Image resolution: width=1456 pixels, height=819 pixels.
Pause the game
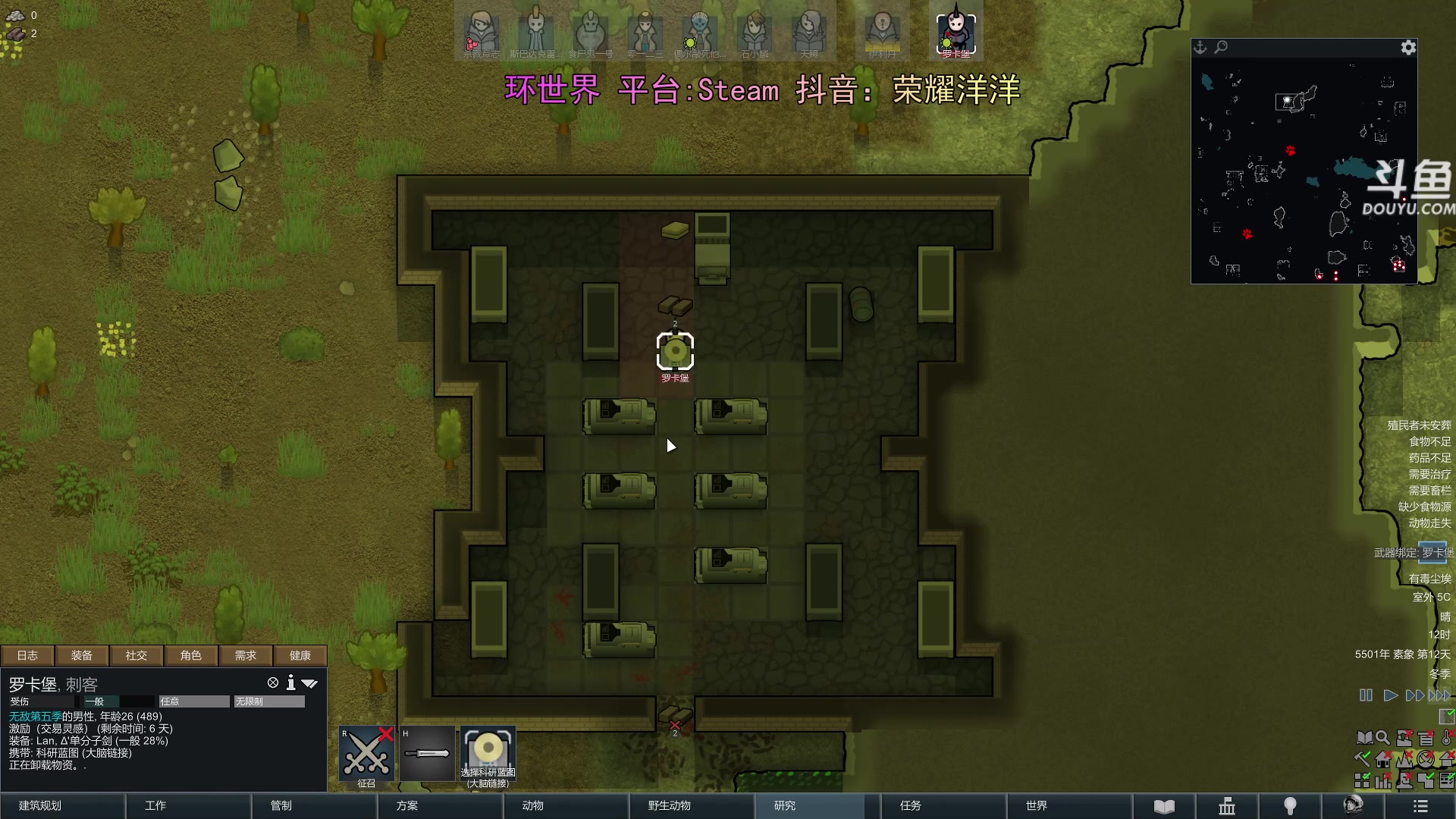tap(1366, 695)
